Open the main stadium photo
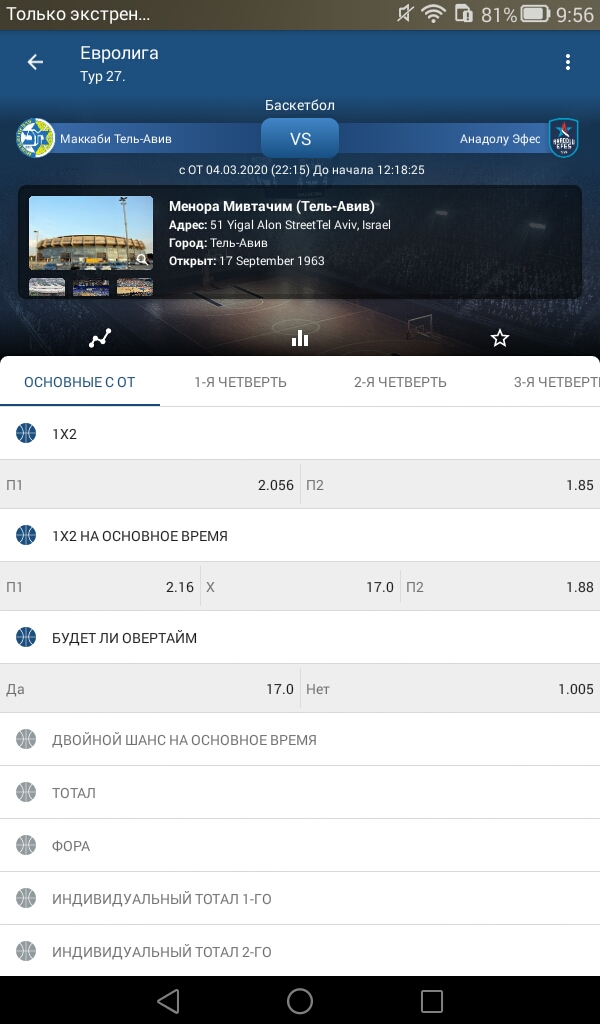This screenshot has height=1024, width=600. coord(91,233)
